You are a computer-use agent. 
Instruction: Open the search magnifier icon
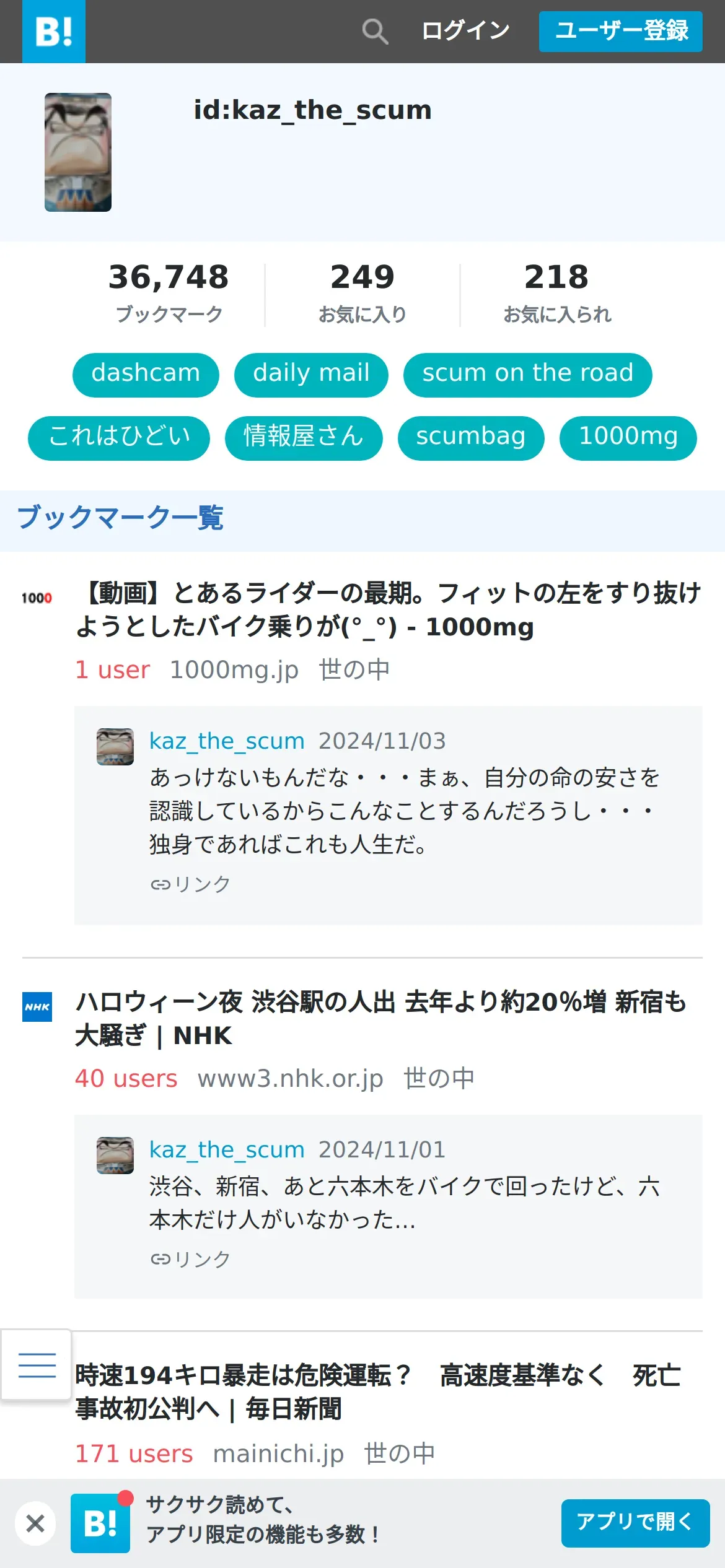click(375, 31)
